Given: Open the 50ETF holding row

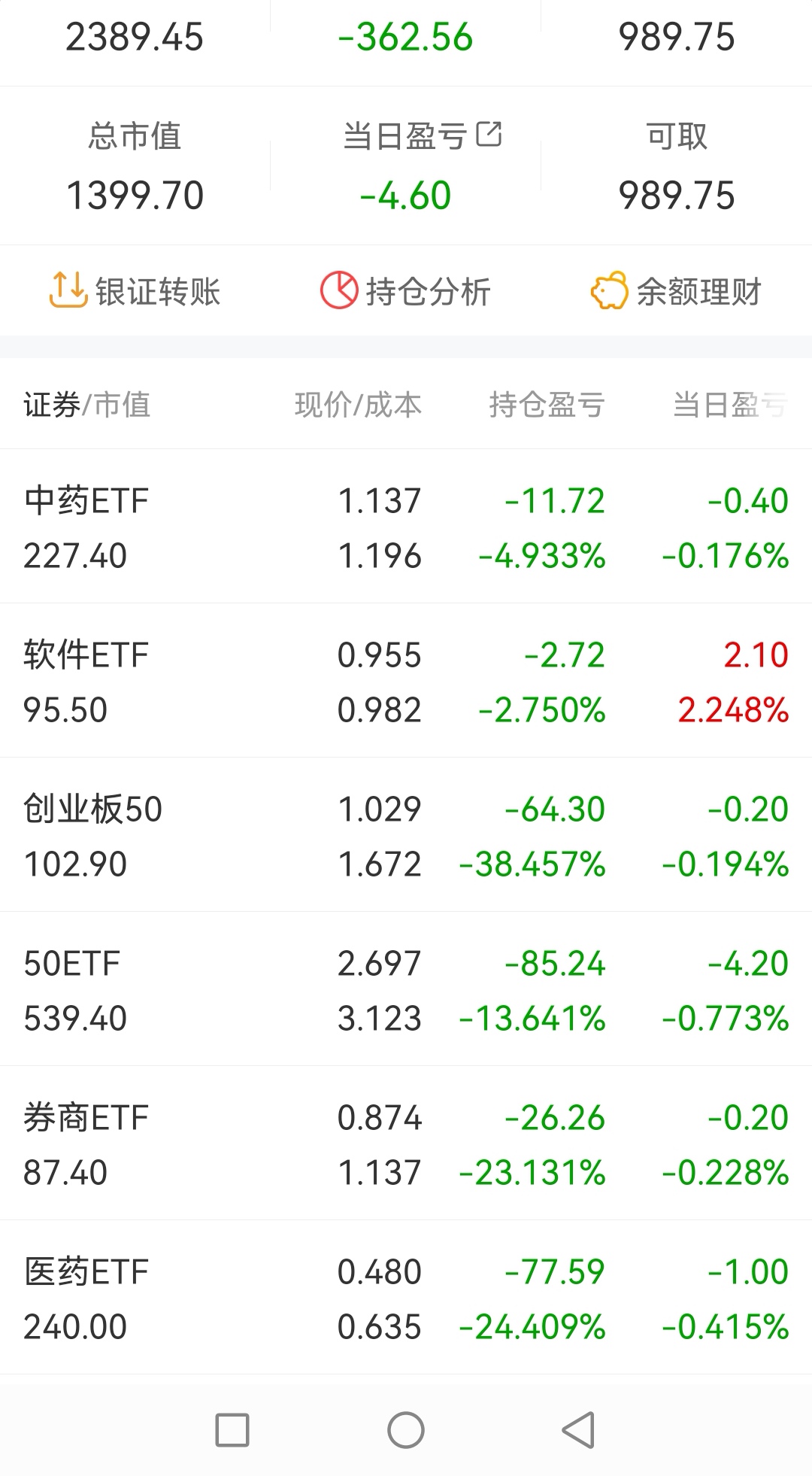Looking at the screenshot, I should click(x=406, y=989).
